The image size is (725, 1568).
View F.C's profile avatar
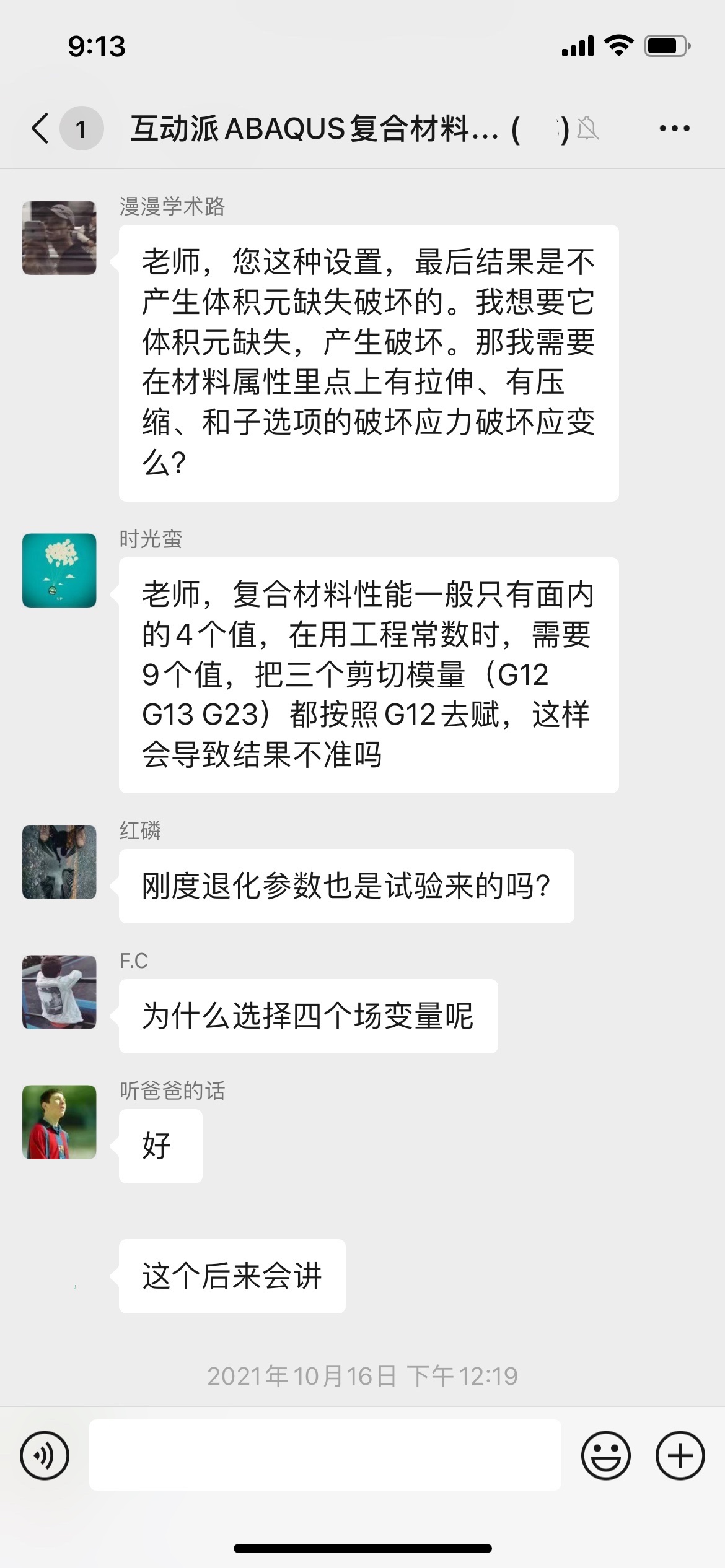[x=59, y=992]
